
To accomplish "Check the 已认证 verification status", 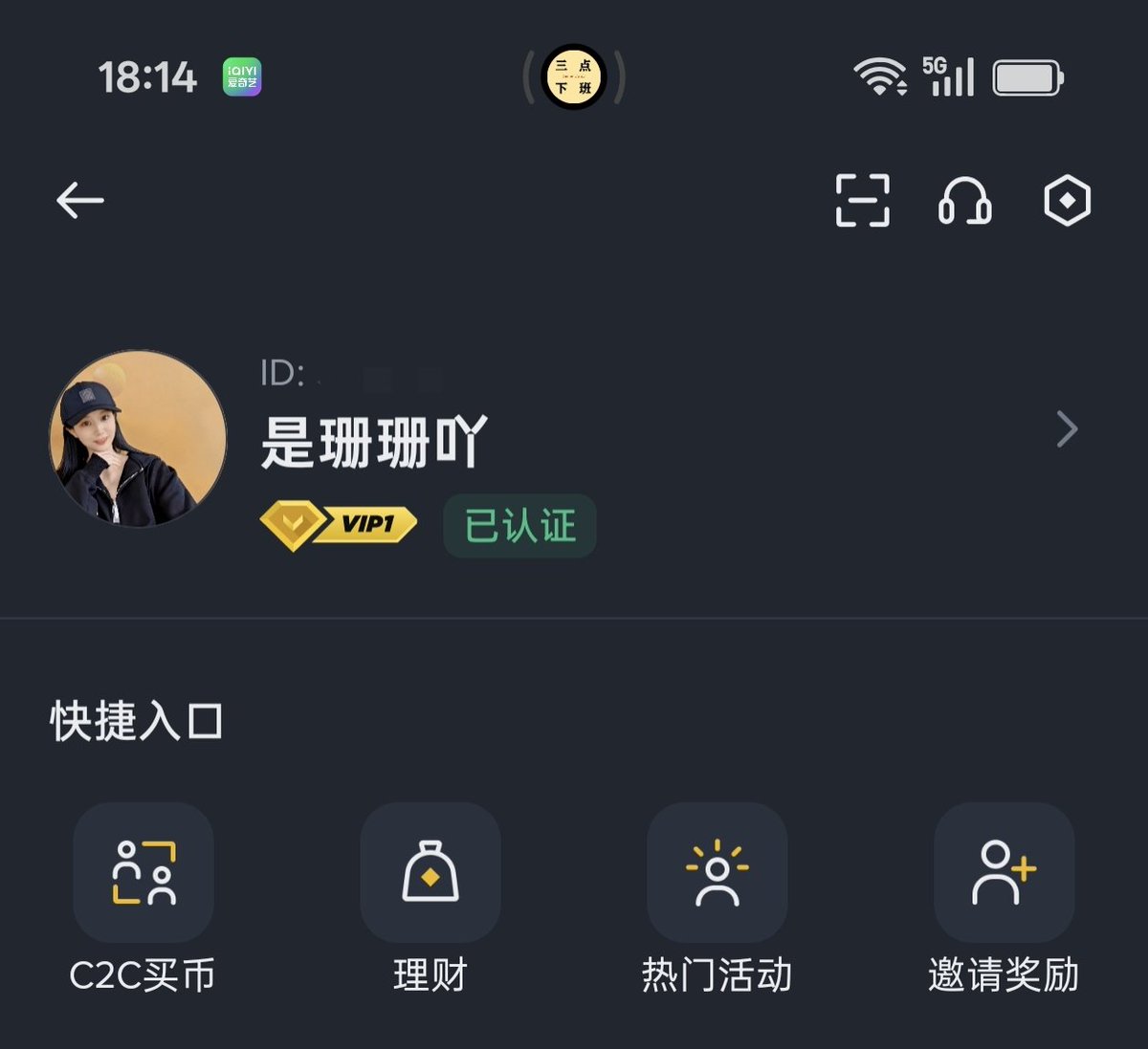I will 519,526.
